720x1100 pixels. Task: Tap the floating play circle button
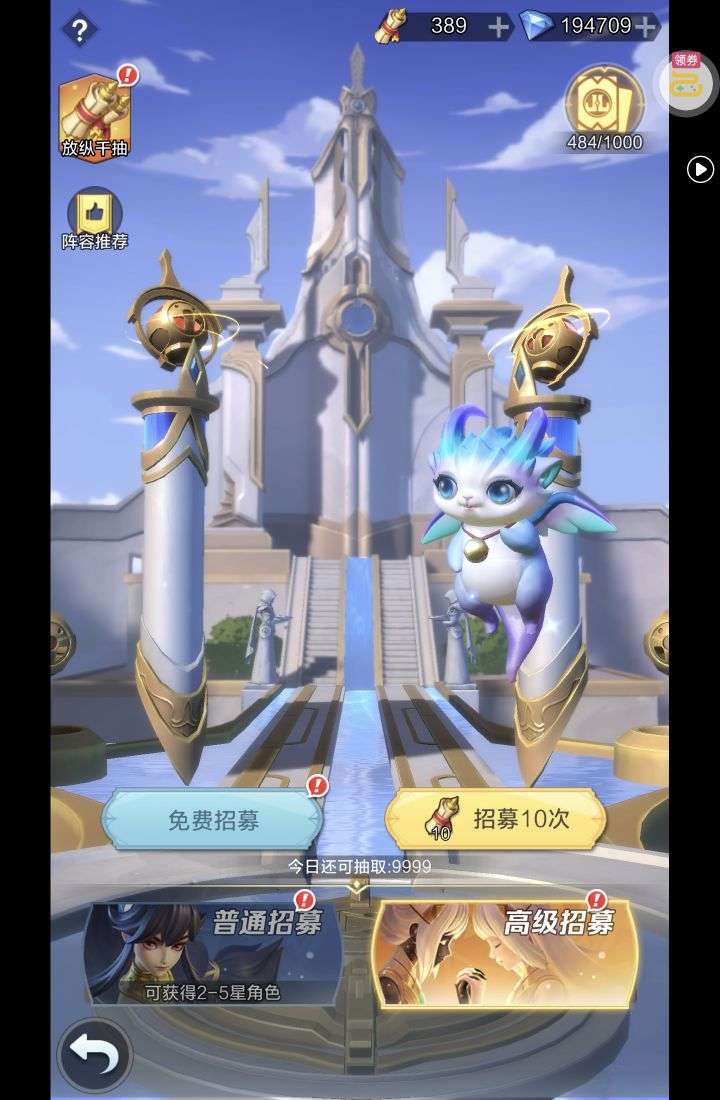coord(701,169)
